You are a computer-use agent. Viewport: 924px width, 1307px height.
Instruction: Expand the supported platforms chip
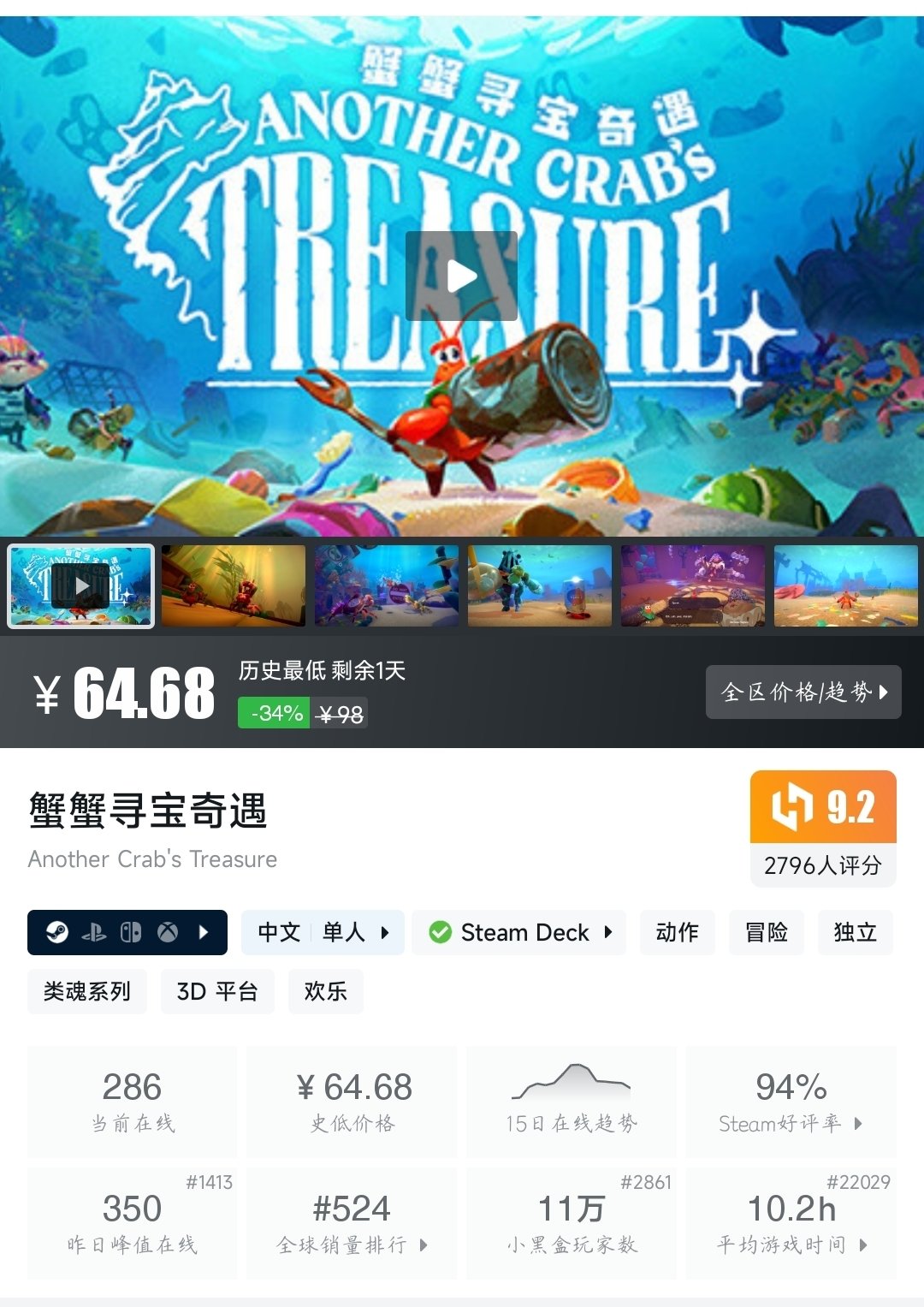(127, 932)
